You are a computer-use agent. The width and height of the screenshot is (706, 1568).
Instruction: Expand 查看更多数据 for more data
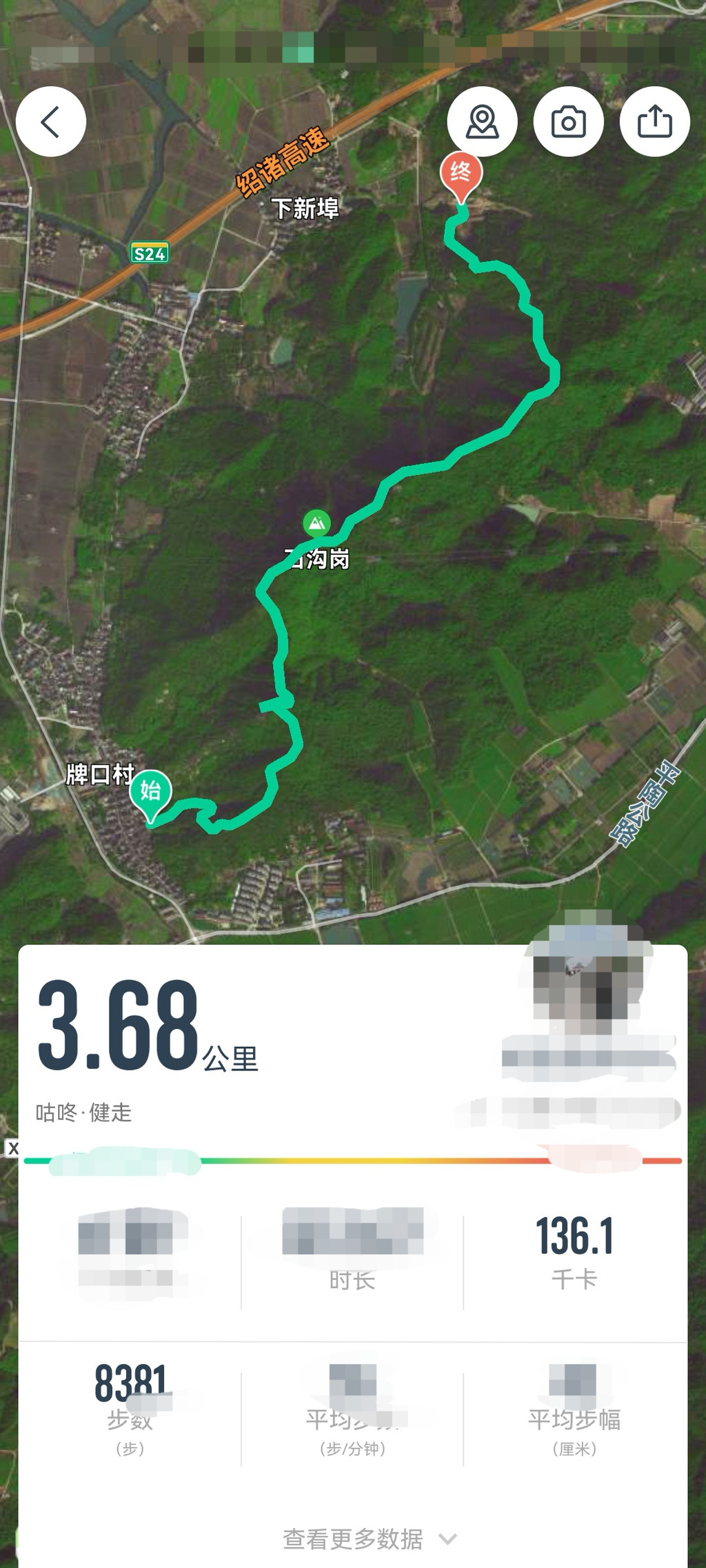pyautogui.click(x=370, y=1539)
